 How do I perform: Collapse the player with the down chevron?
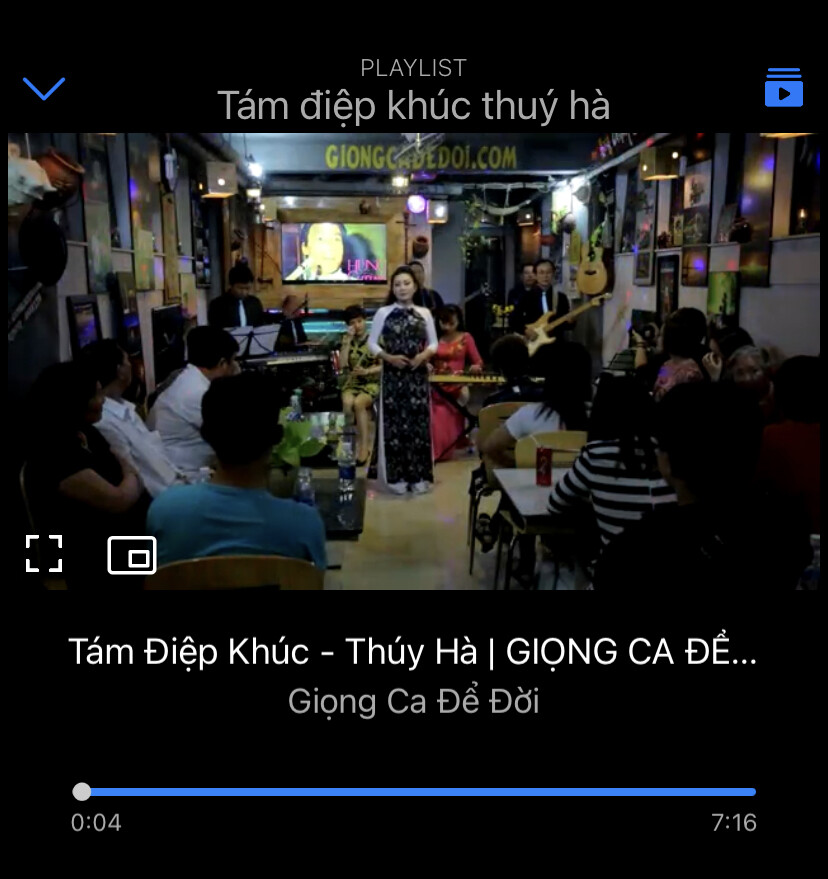pyautogui.click(x=44, y=89)
